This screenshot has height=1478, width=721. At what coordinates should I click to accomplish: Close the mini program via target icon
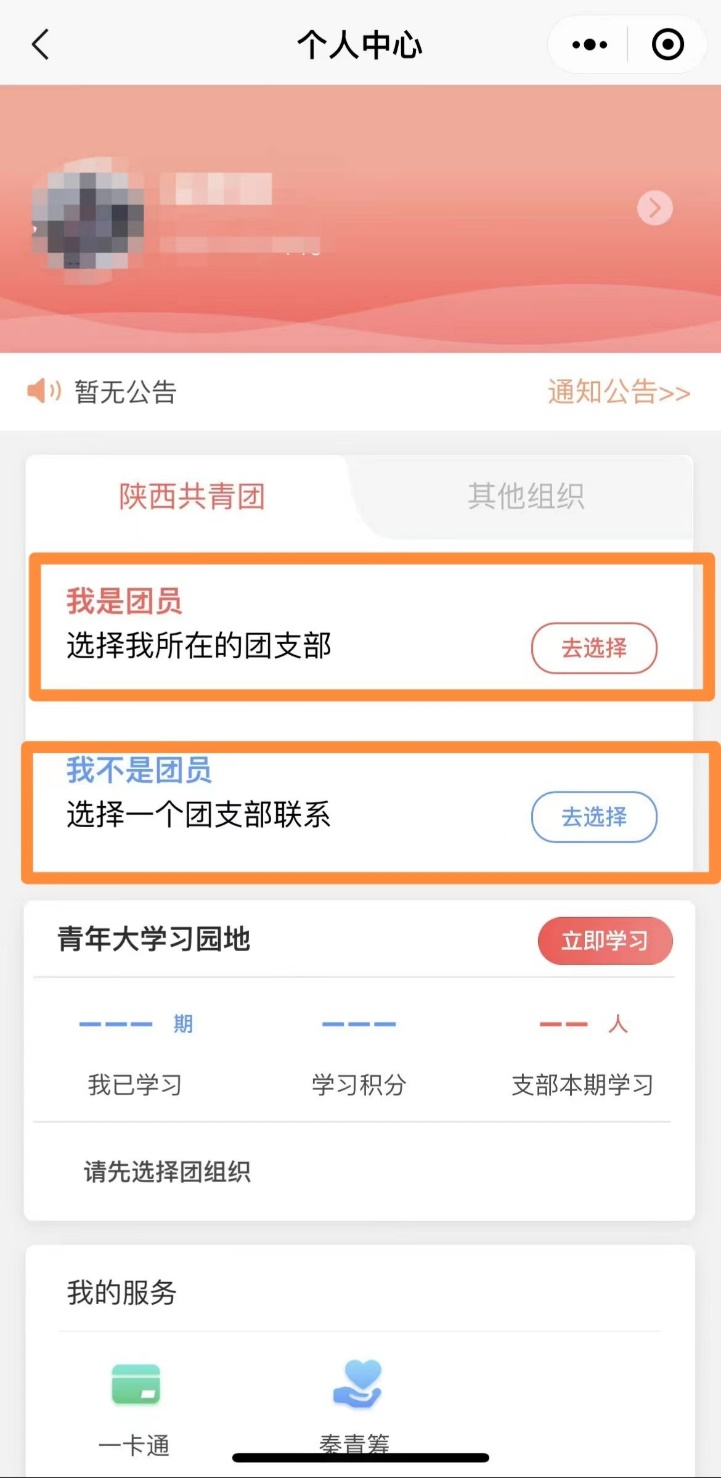tap(667, 45)
